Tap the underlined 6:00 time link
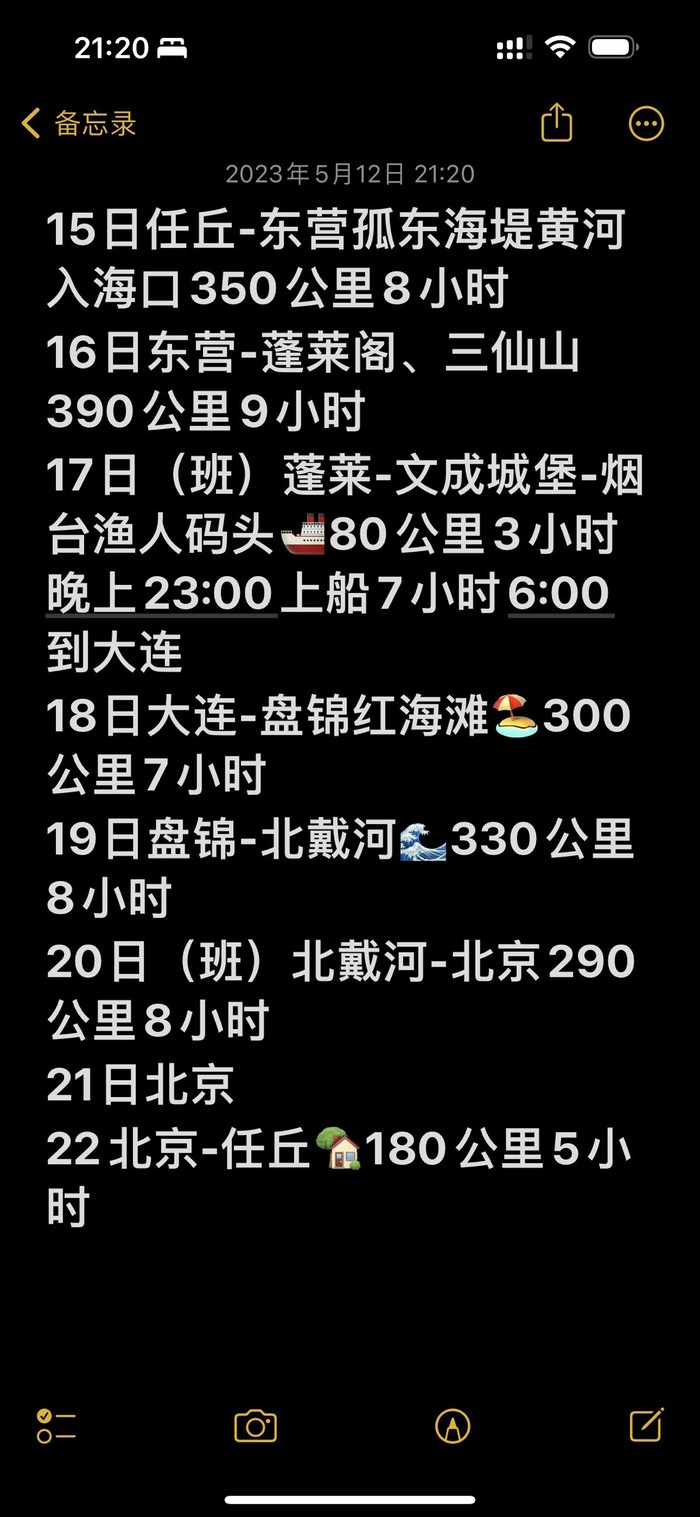700x1517 pixels. coord(559,594)
